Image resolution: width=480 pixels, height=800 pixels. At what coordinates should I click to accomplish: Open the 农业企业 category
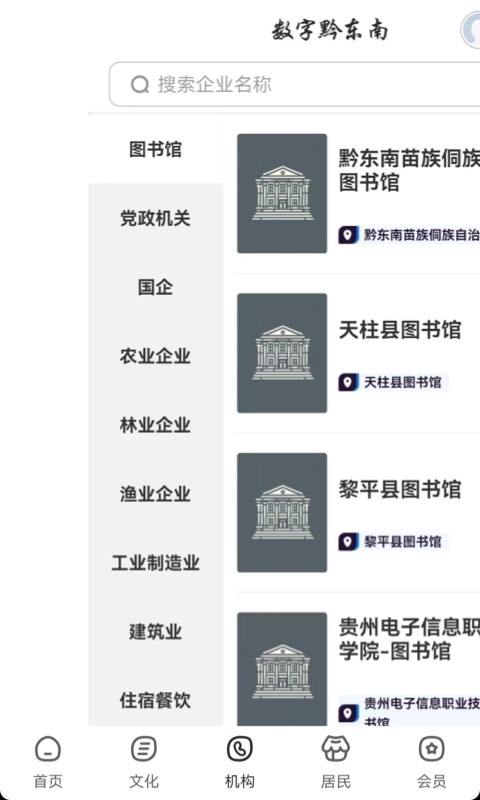(x=156, y=356)
